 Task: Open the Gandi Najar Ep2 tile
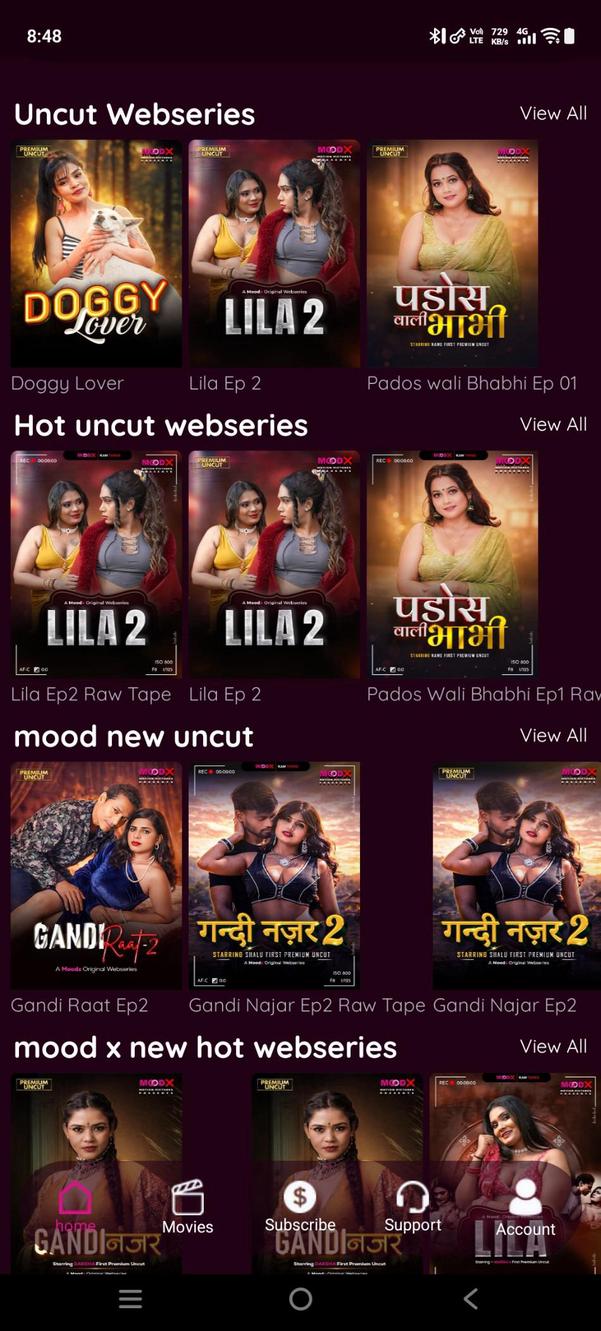click(516, 875)
